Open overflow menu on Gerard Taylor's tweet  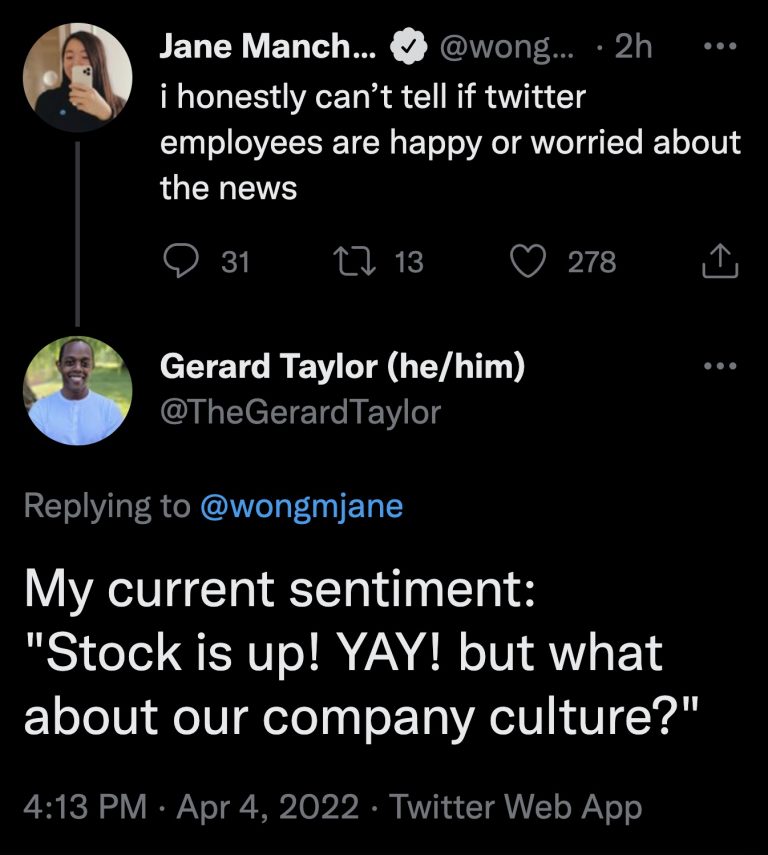[x=720, y=367]
